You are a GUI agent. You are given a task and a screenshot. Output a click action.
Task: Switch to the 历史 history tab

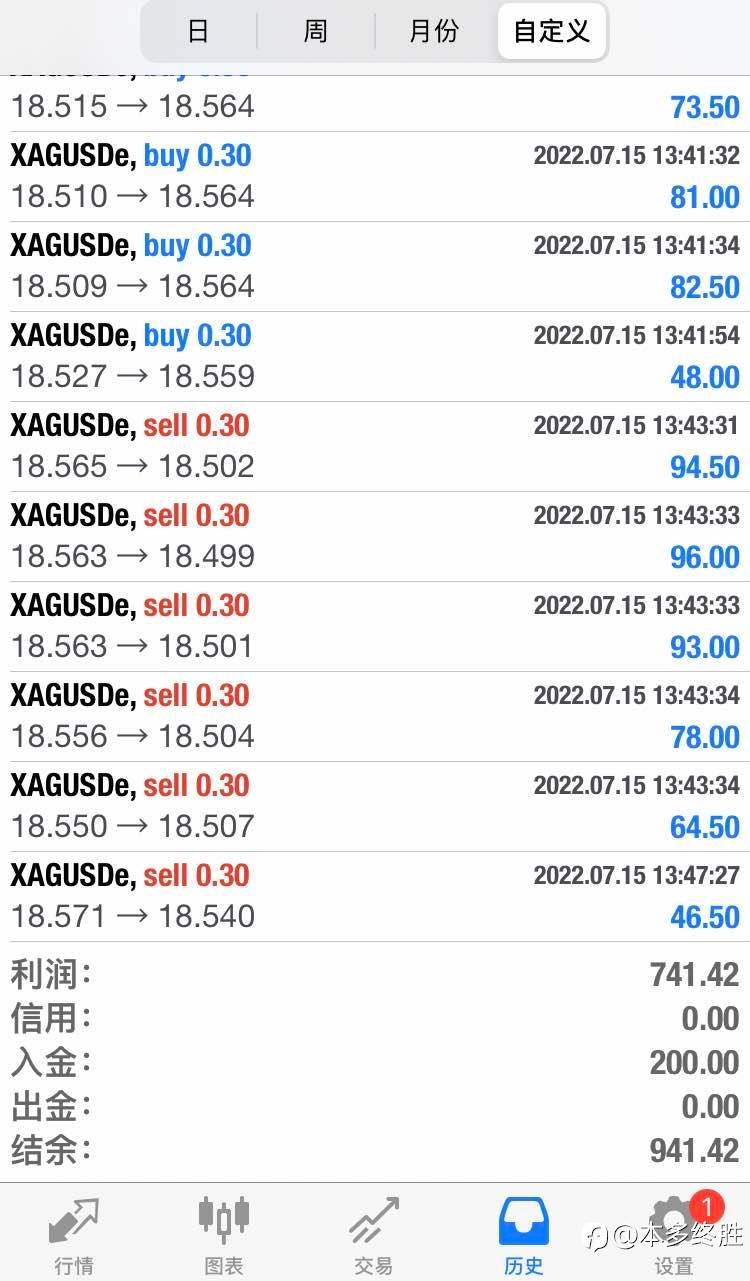pos(524,1234)
